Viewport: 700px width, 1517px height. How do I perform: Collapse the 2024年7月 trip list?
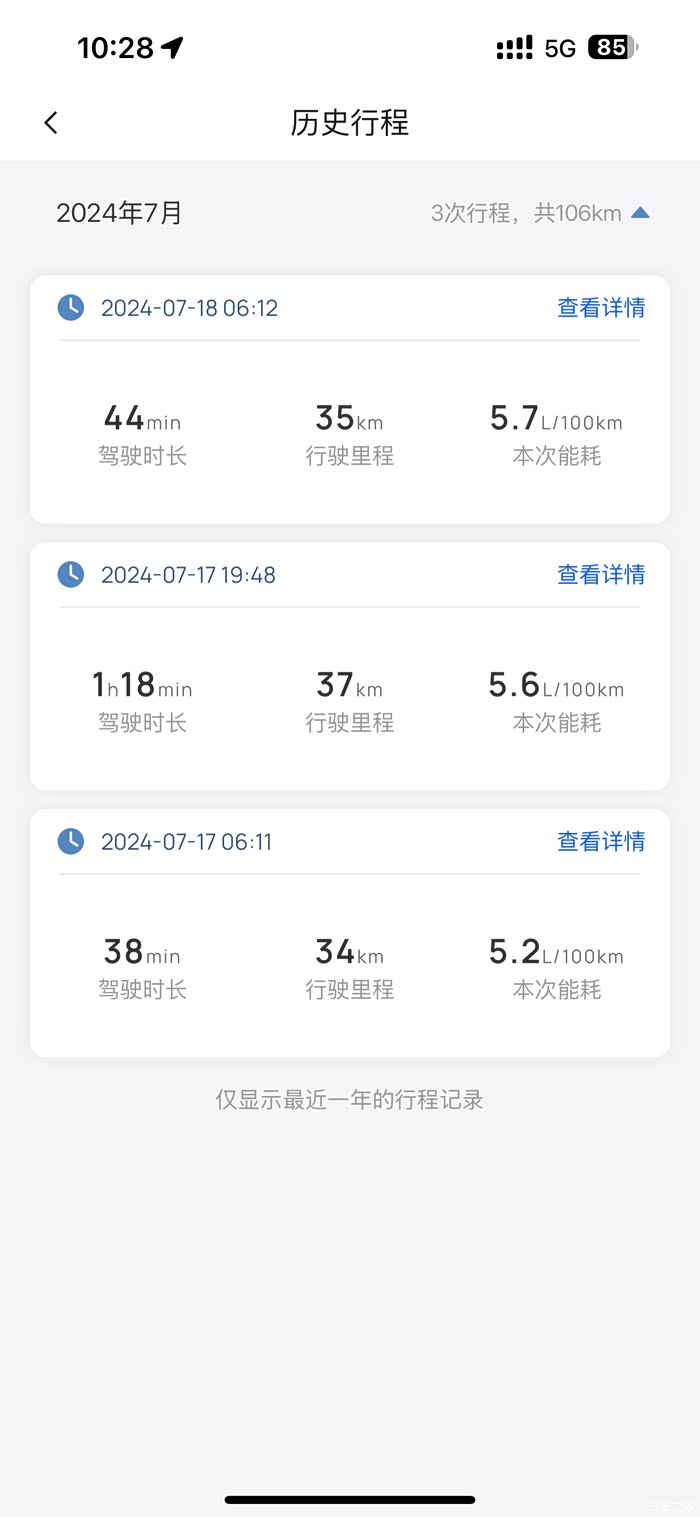point(640,213)
